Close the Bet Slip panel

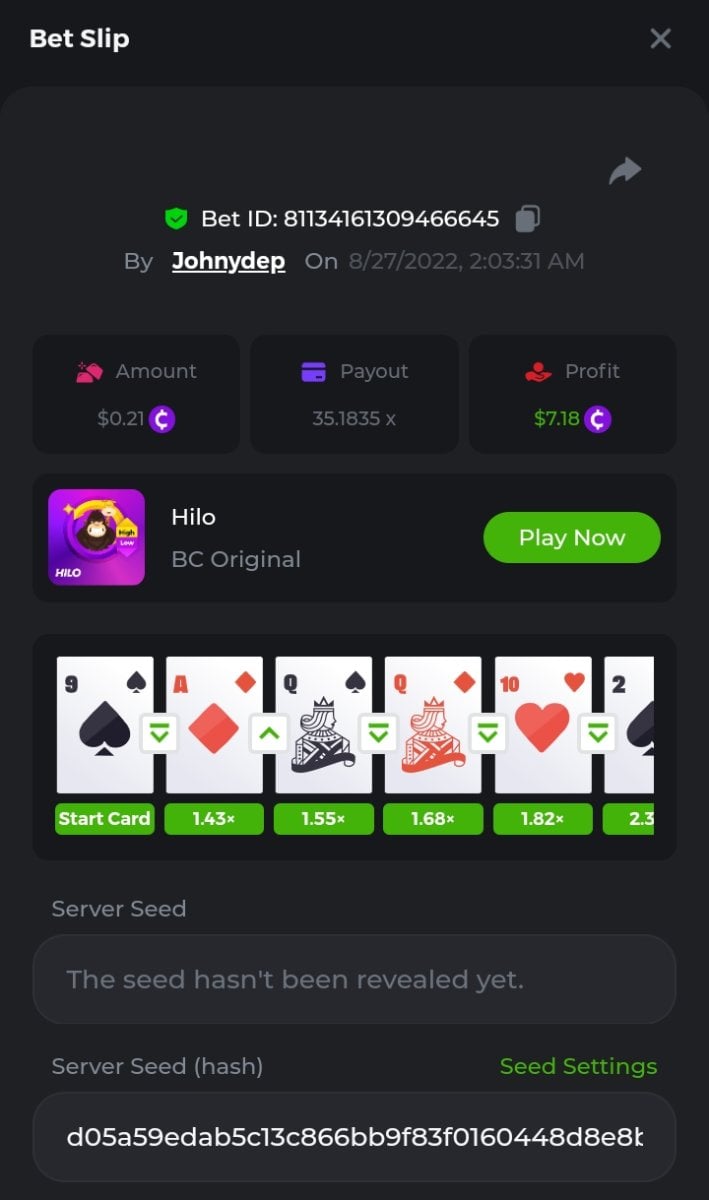[660, 39]
